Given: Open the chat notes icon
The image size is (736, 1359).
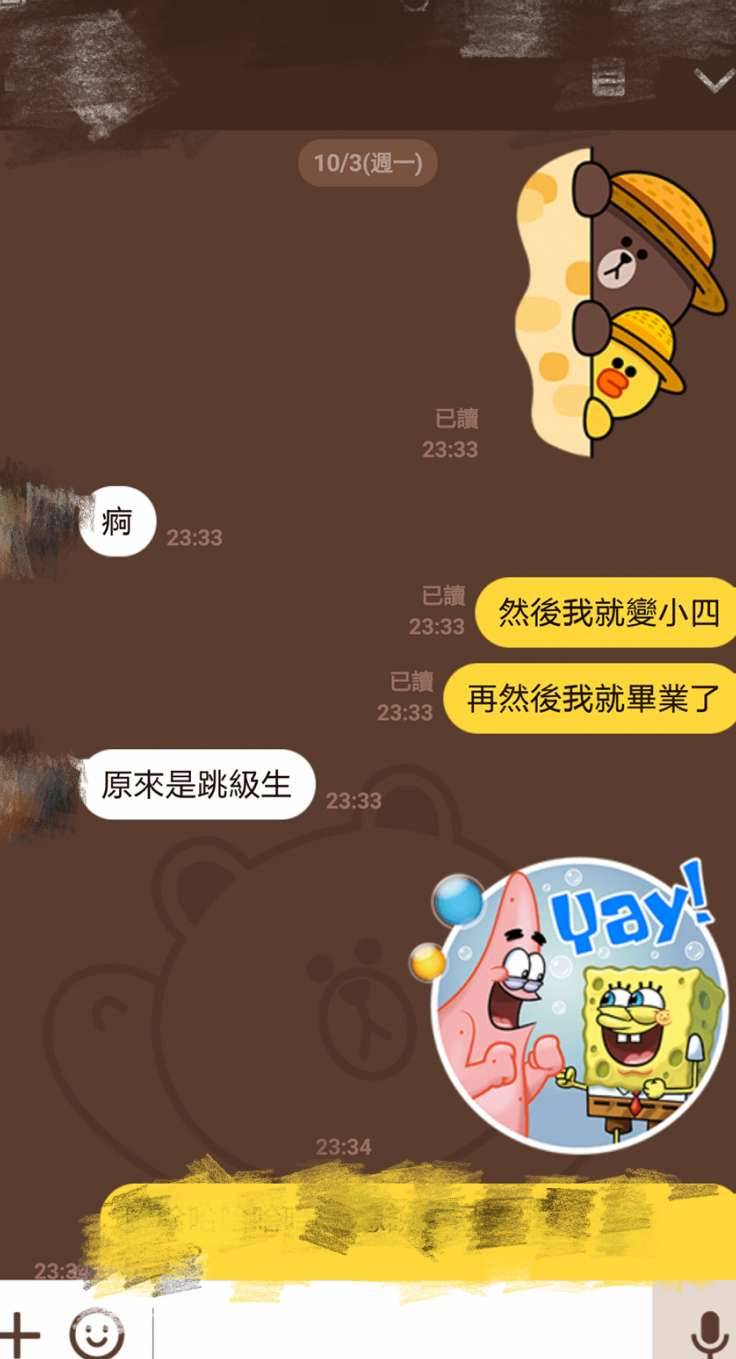Looking at the screenshot, I should click(608, 78).
